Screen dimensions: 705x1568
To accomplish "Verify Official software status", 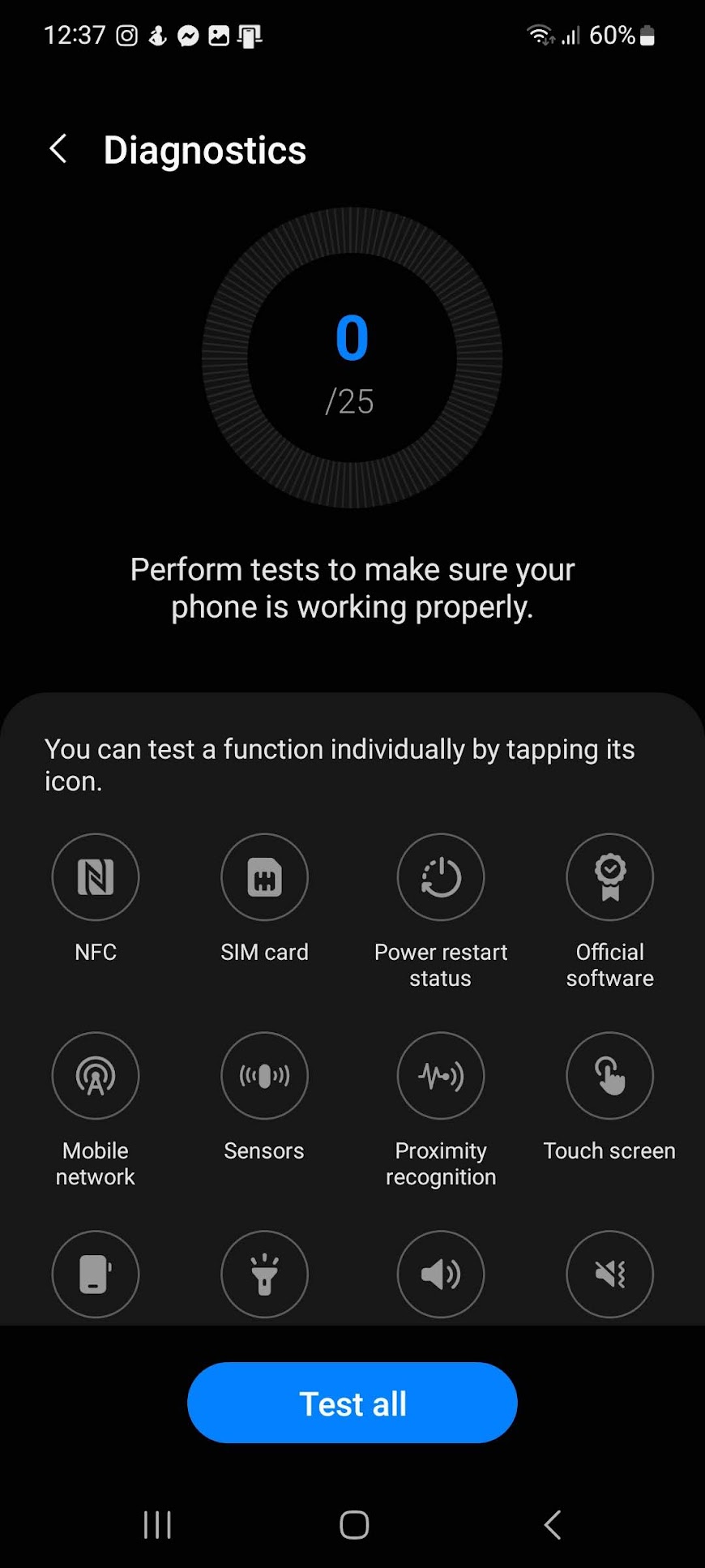I will (x=610, y=877).
